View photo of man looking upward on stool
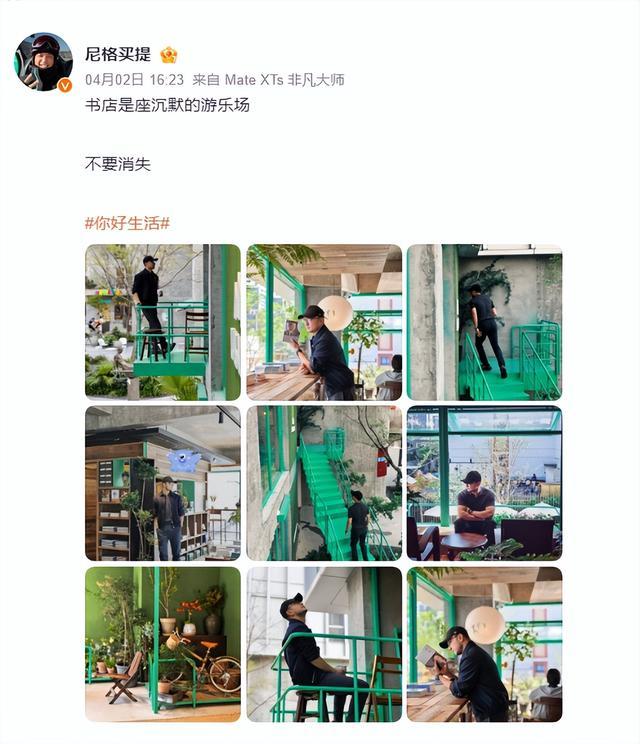The height and width of the screenshot is (744, 640). [324, 644]
